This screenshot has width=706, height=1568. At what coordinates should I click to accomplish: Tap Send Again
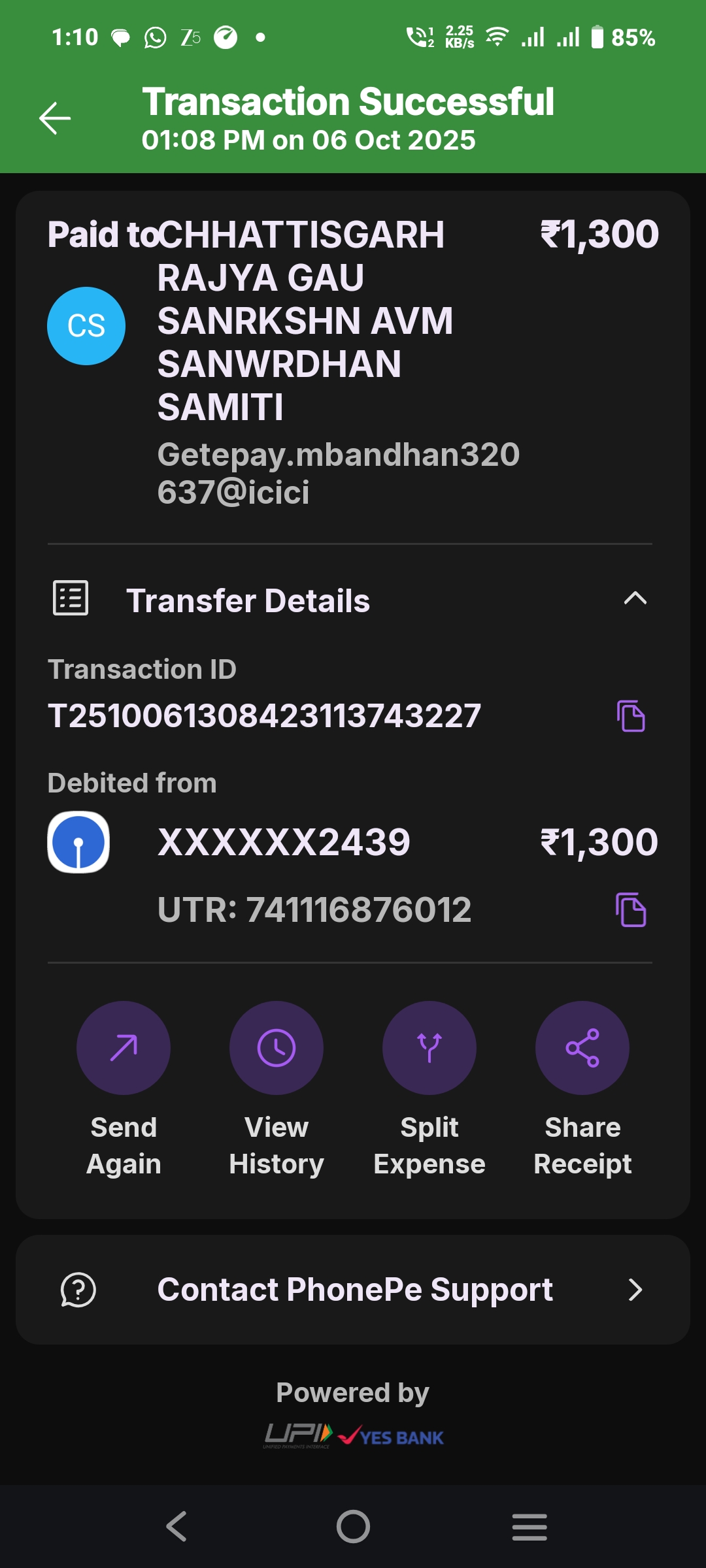coord(124,1048)
